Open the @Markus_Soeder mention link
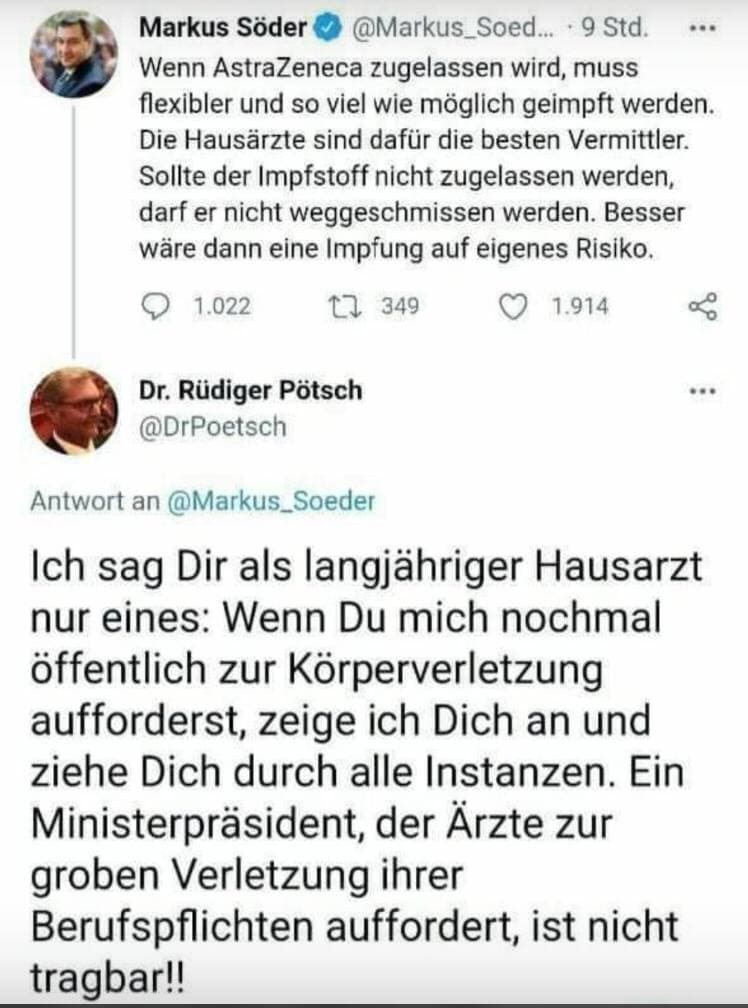 point(268,501)
